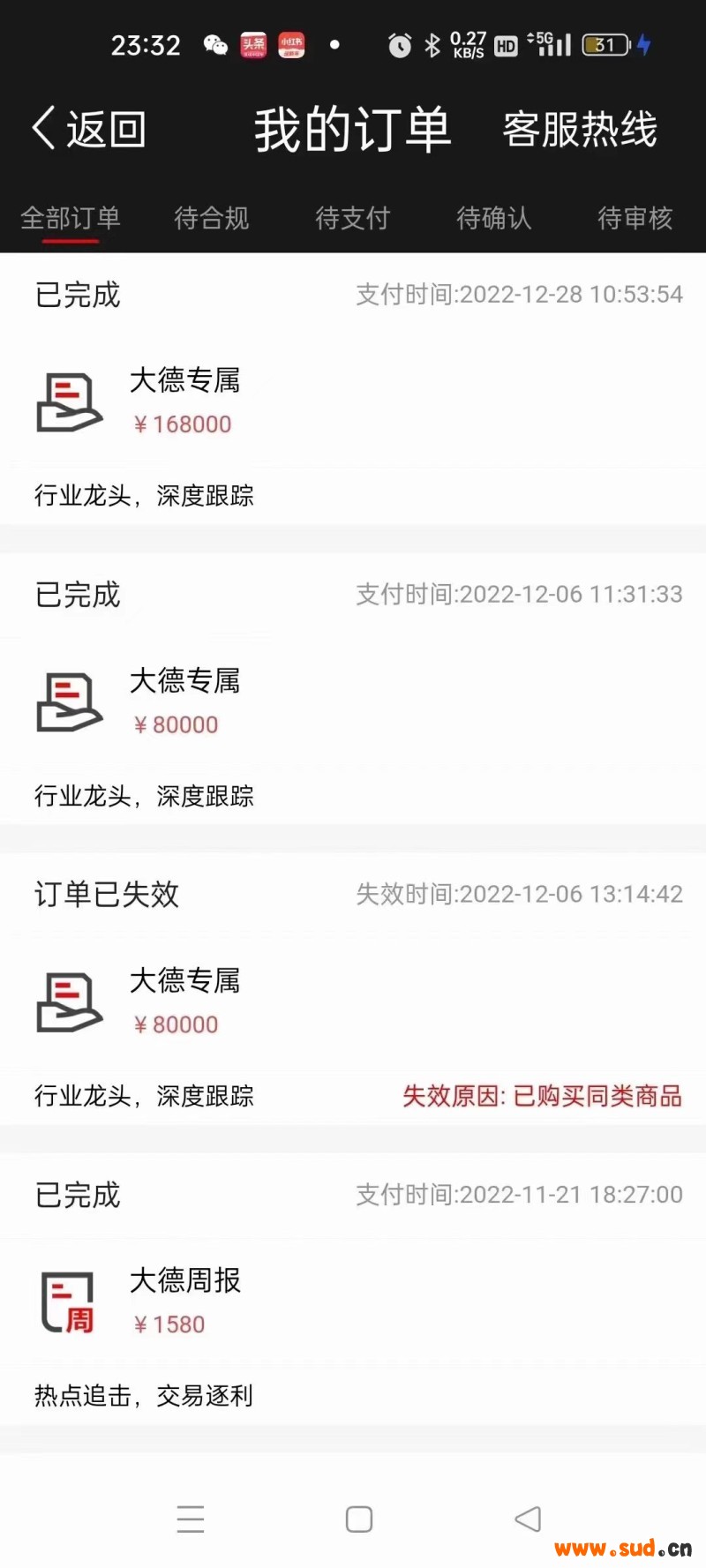Switch to the 待合规 tab

[212, 217]
